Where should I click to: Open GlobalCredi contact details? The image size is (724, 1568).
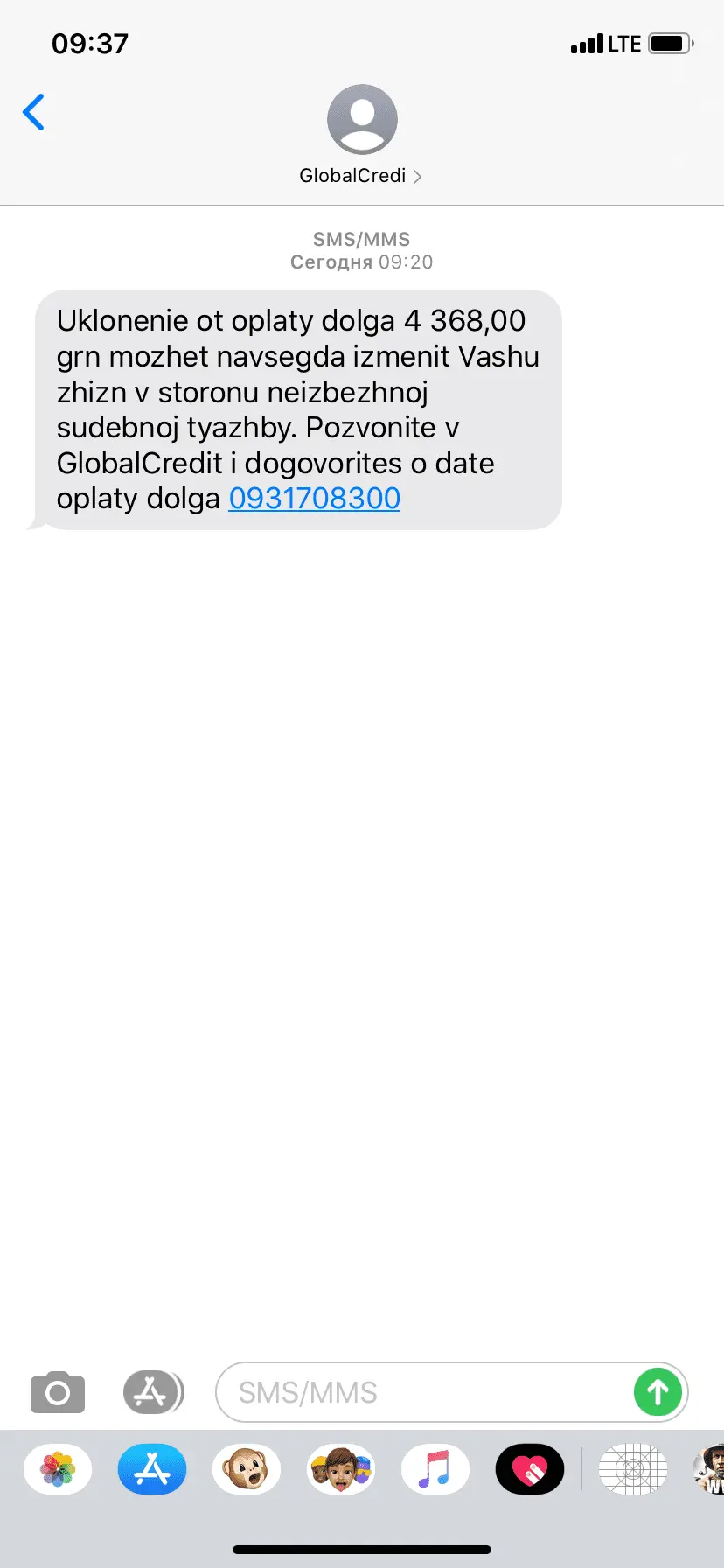click(x=361, y=135)
